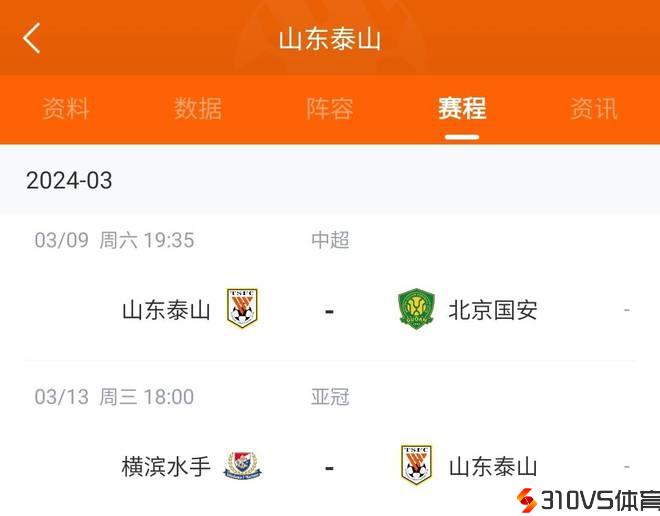Open the 阵容 tab
The image size is (660, 516).
330,108
